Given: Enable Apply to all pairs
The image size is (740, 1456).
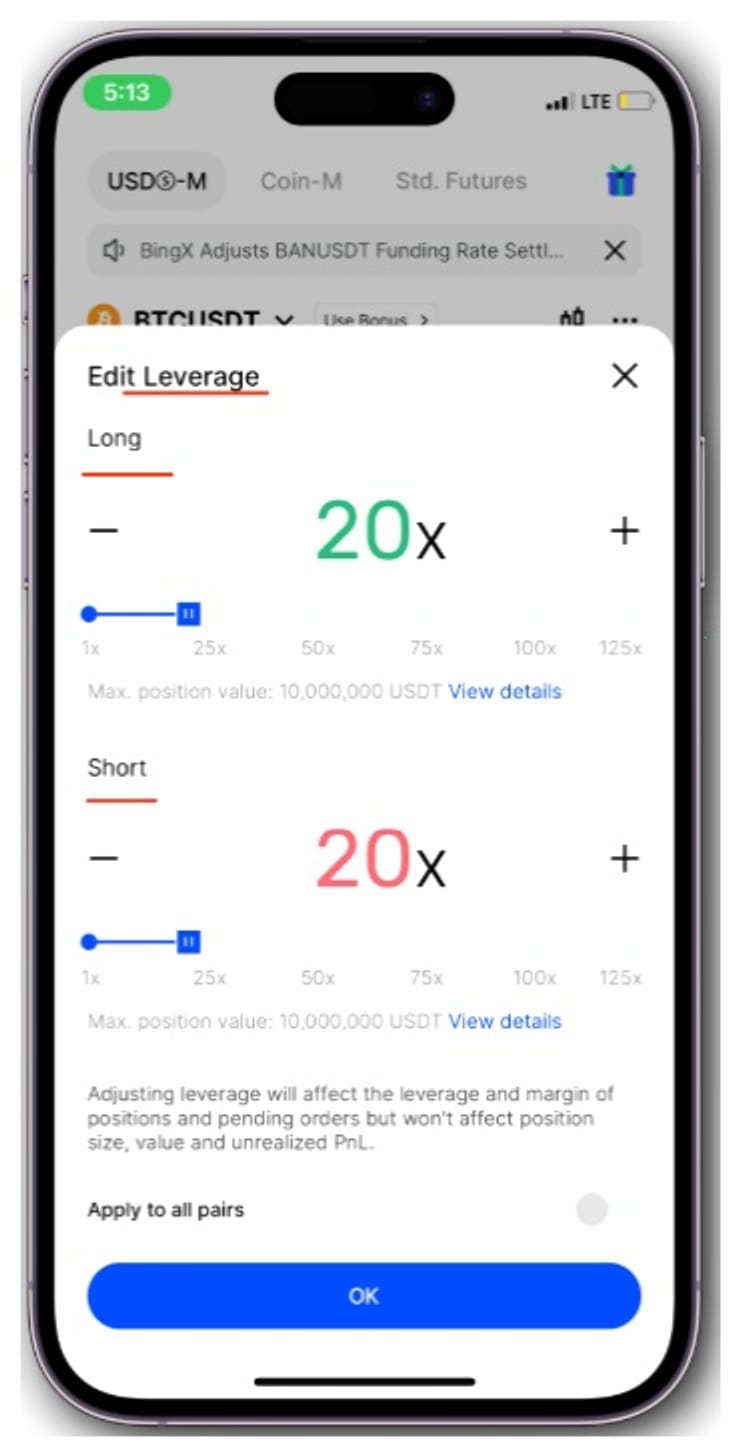Looking at the screenshot, I should (592, 1210).
